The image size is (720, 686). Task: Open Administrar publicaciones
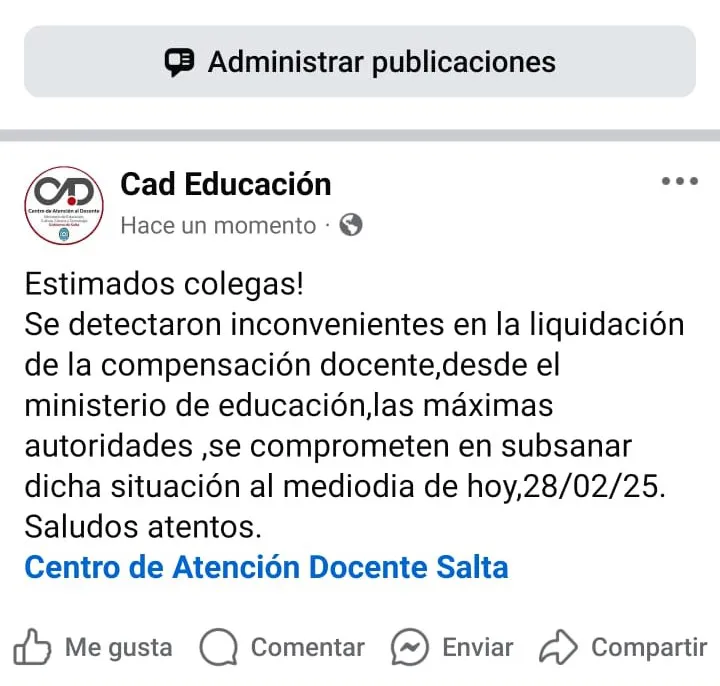(360, 62)
